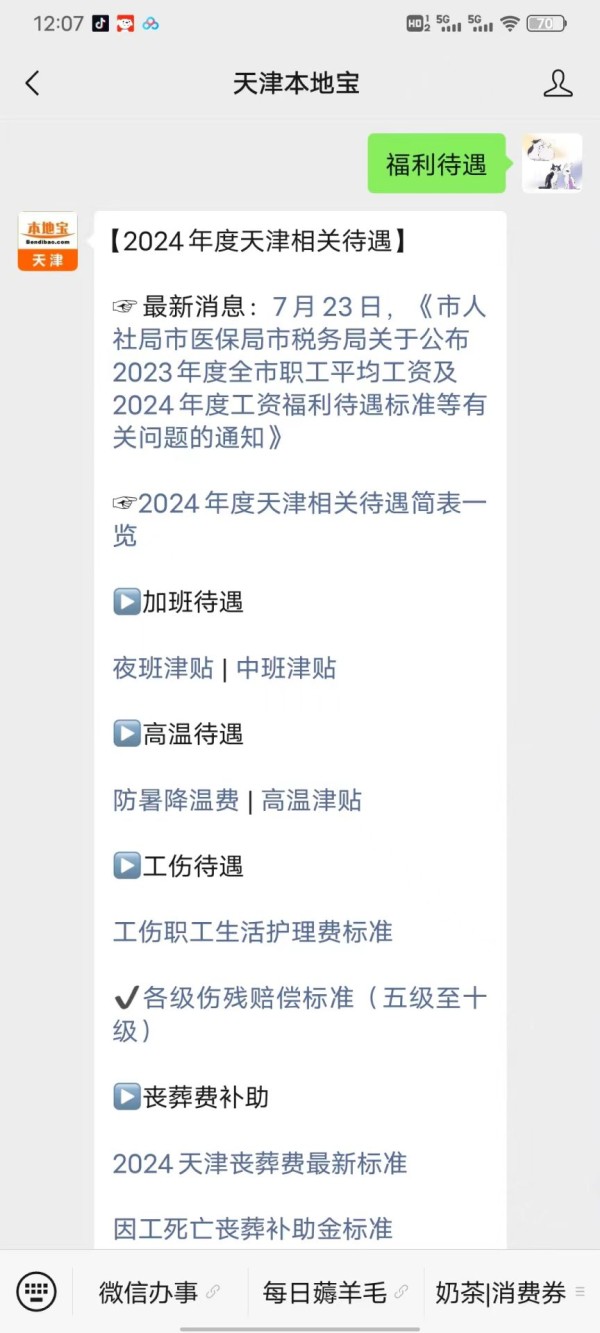Open the 微信办事 menu
This screenshot has height=1333, width=600.
coord(159,1292)
